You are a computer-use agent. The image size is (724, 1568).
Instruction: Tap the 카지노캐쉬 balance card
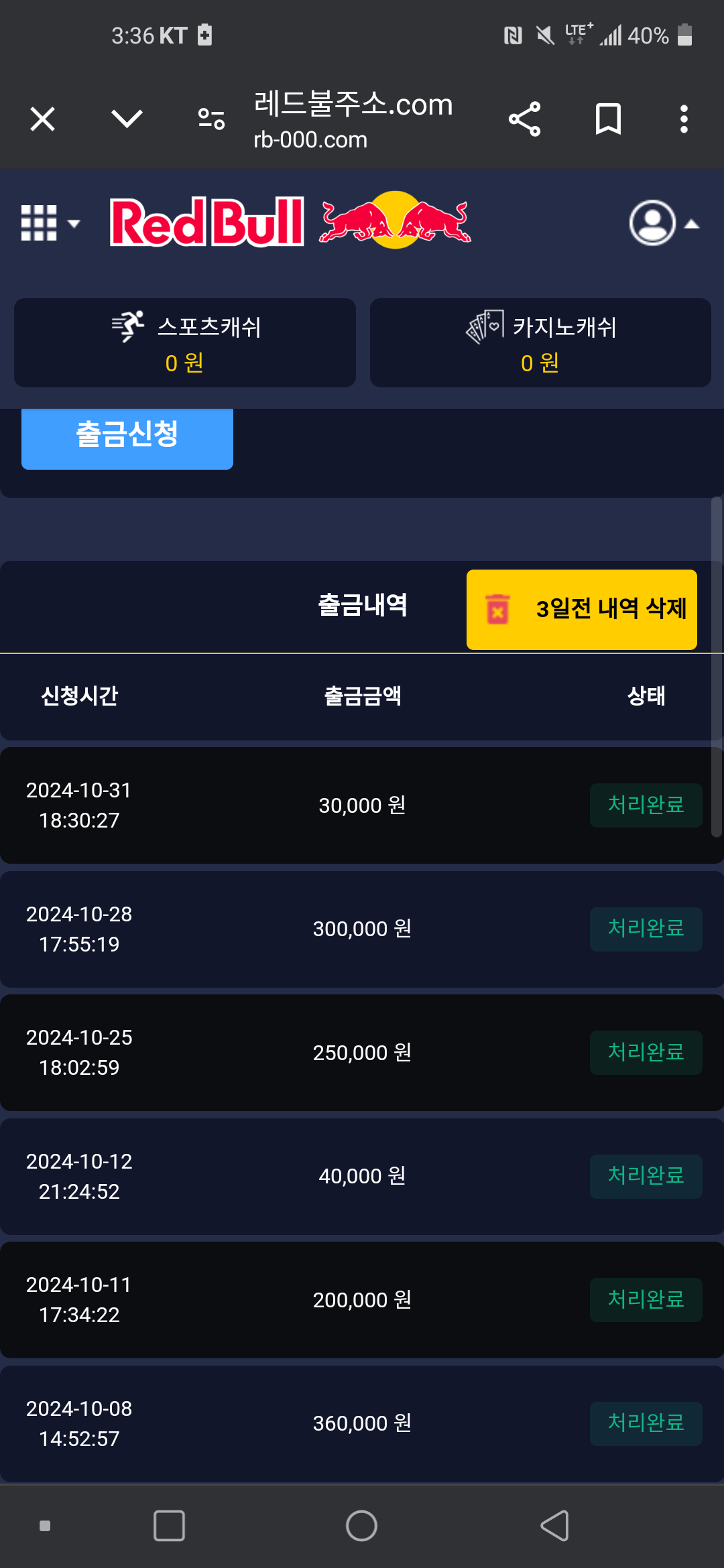[x=540, y=343]
